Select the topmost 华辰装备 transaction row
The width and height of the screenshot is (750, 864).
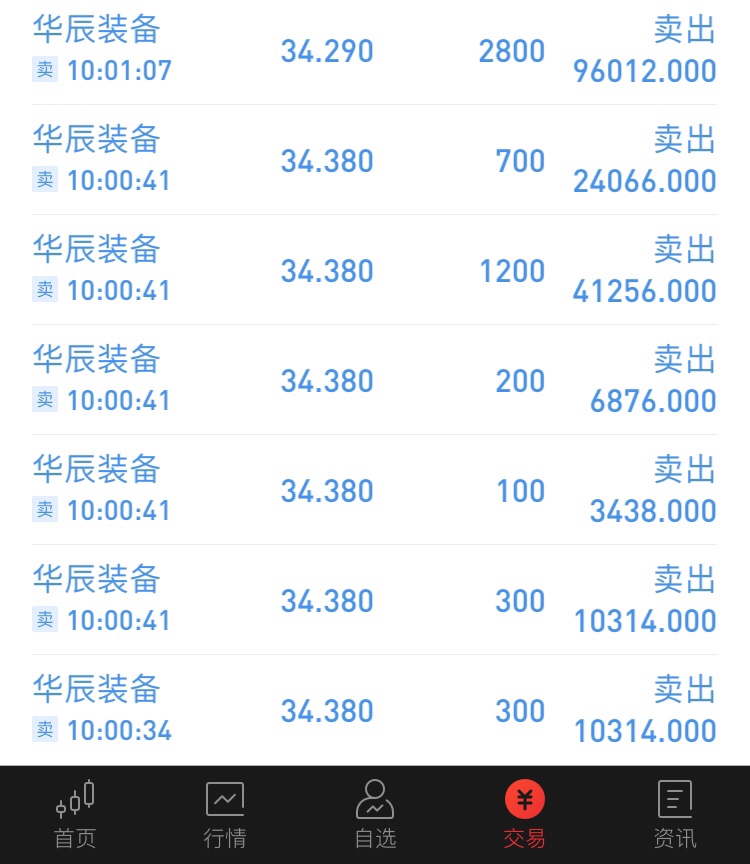coord(375,50)
